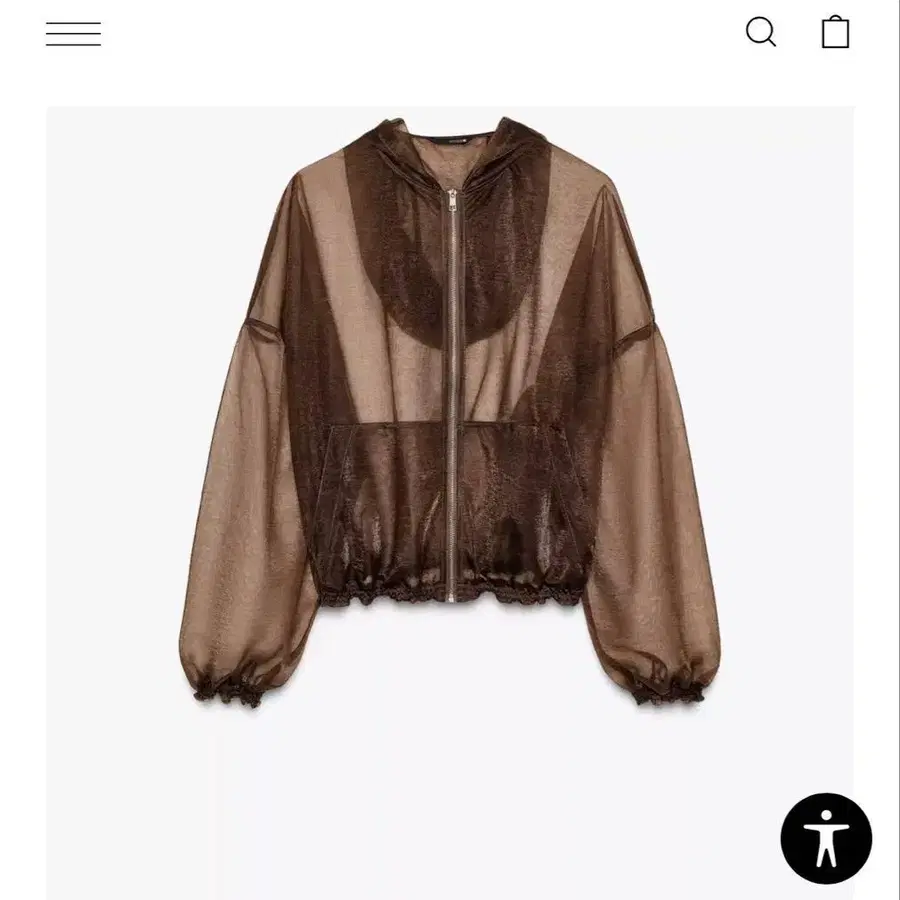The width and height of the screenshot is (900, 900).
Task: Open the search magnifier
Action: click(761, 32)
